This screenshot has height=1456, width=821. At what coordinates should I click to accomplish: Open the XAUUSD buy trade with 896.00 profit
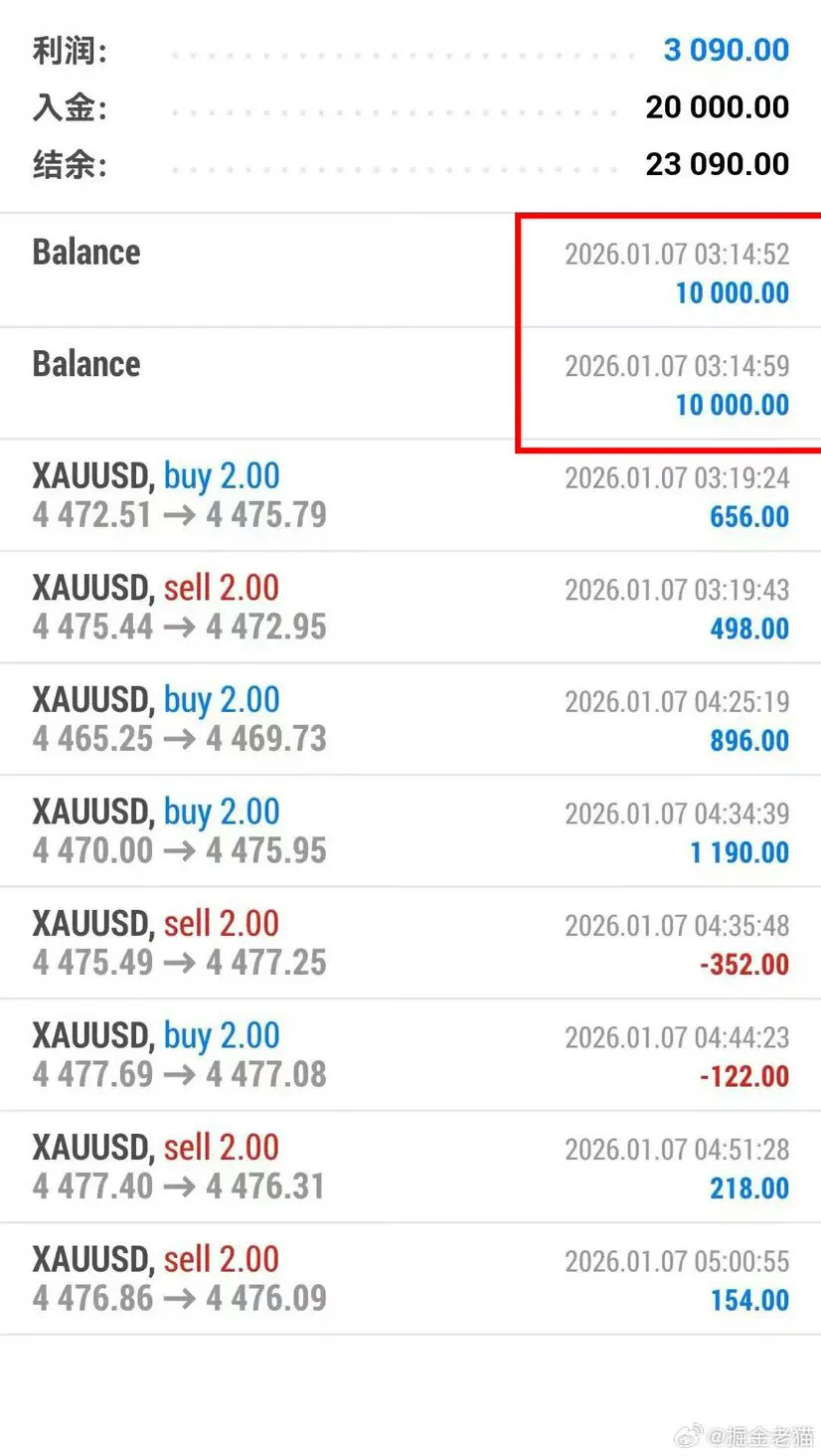point(410,719)
